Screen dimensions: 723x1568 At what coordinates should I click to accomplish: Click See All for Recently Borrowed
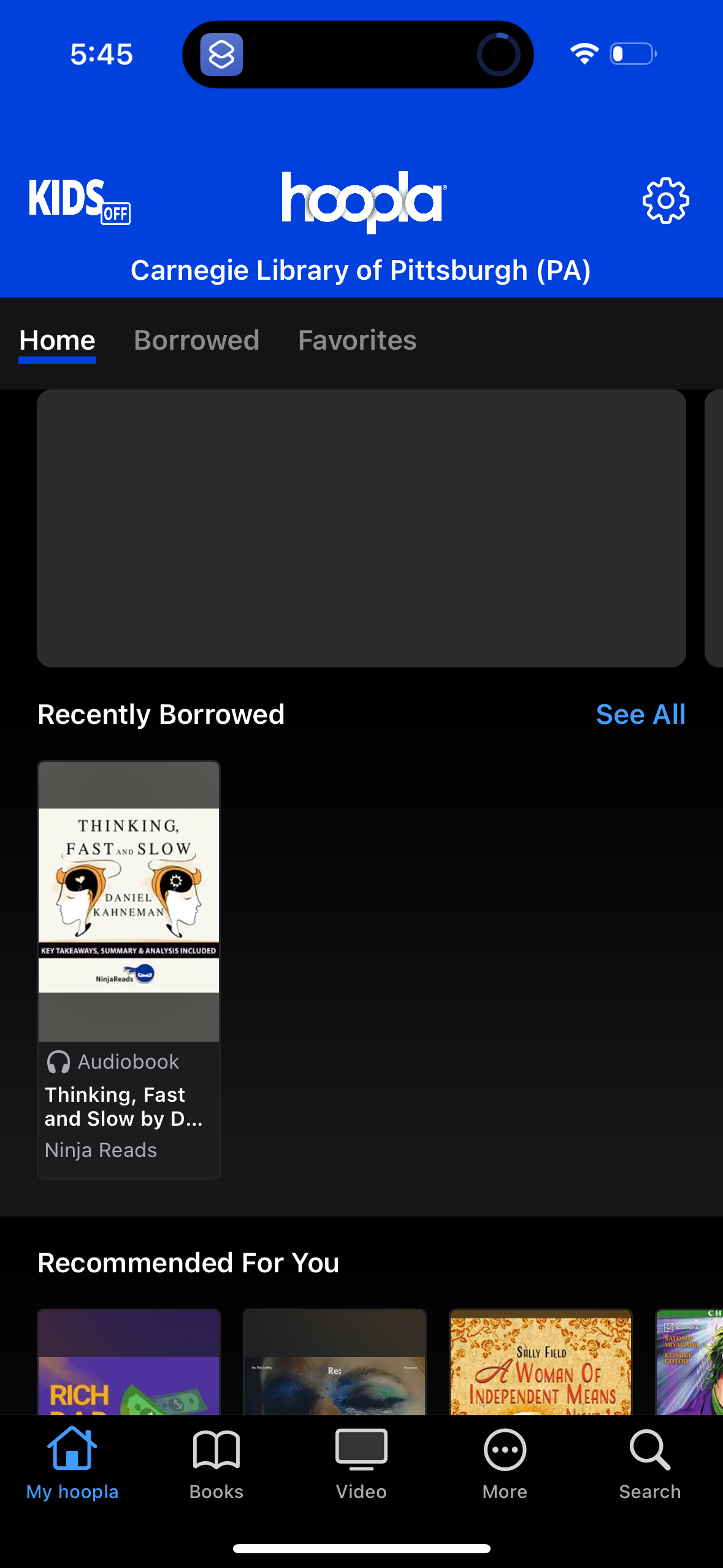(640, 713)
